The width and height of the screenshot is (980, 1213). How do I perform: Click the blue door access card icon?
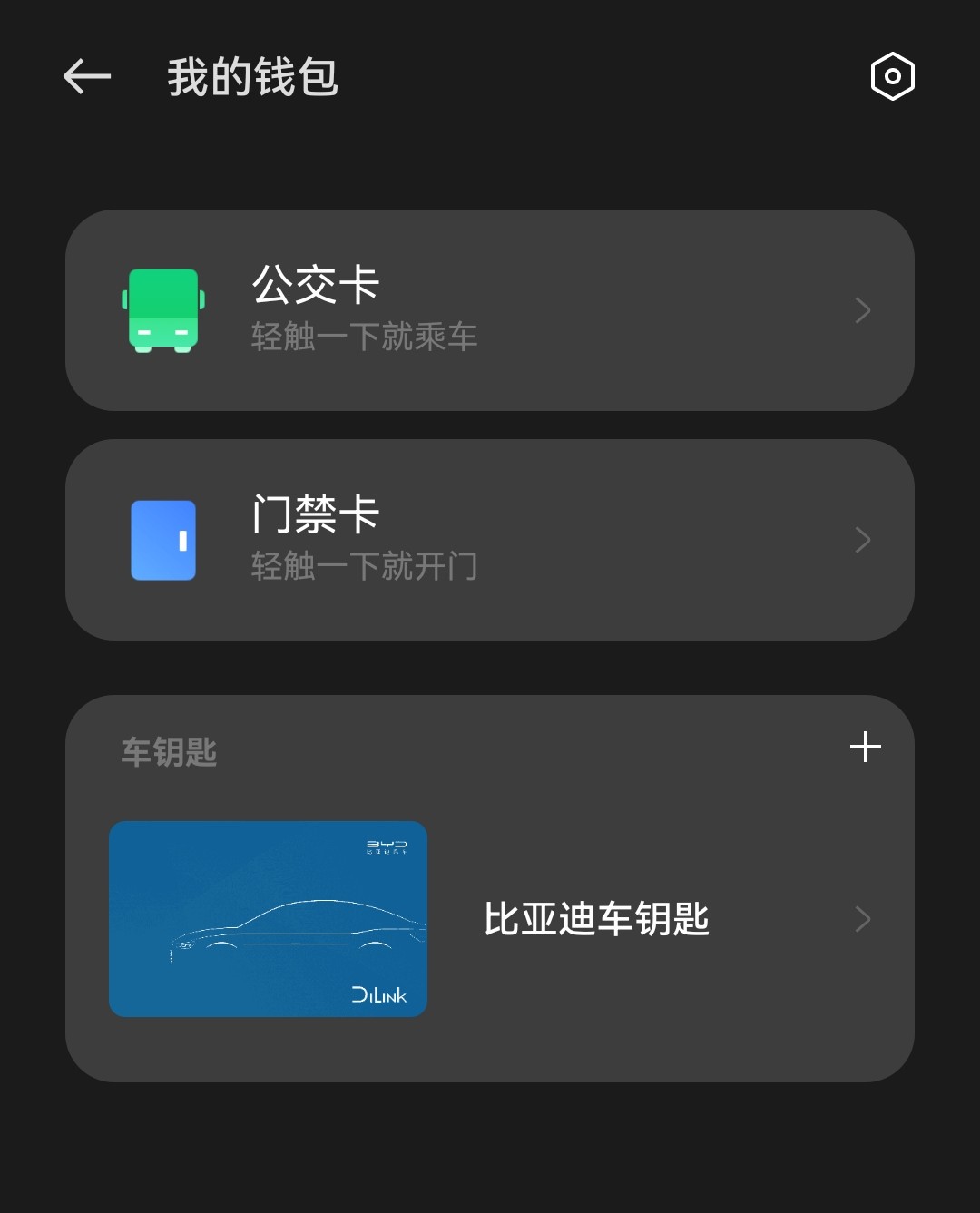click(x=163, y=540)
